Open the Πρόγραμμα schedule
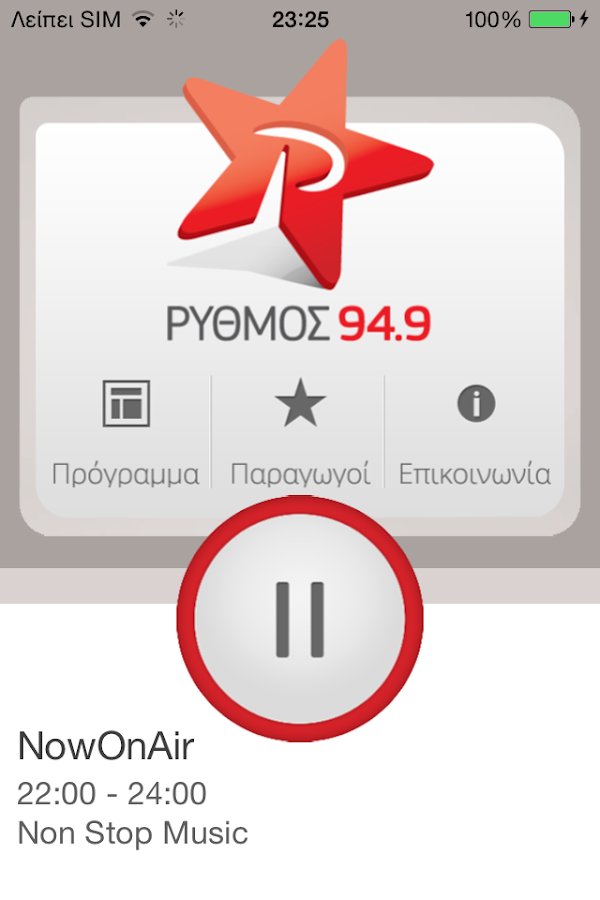This screenshot has height=900, width=600. [126, 430]
